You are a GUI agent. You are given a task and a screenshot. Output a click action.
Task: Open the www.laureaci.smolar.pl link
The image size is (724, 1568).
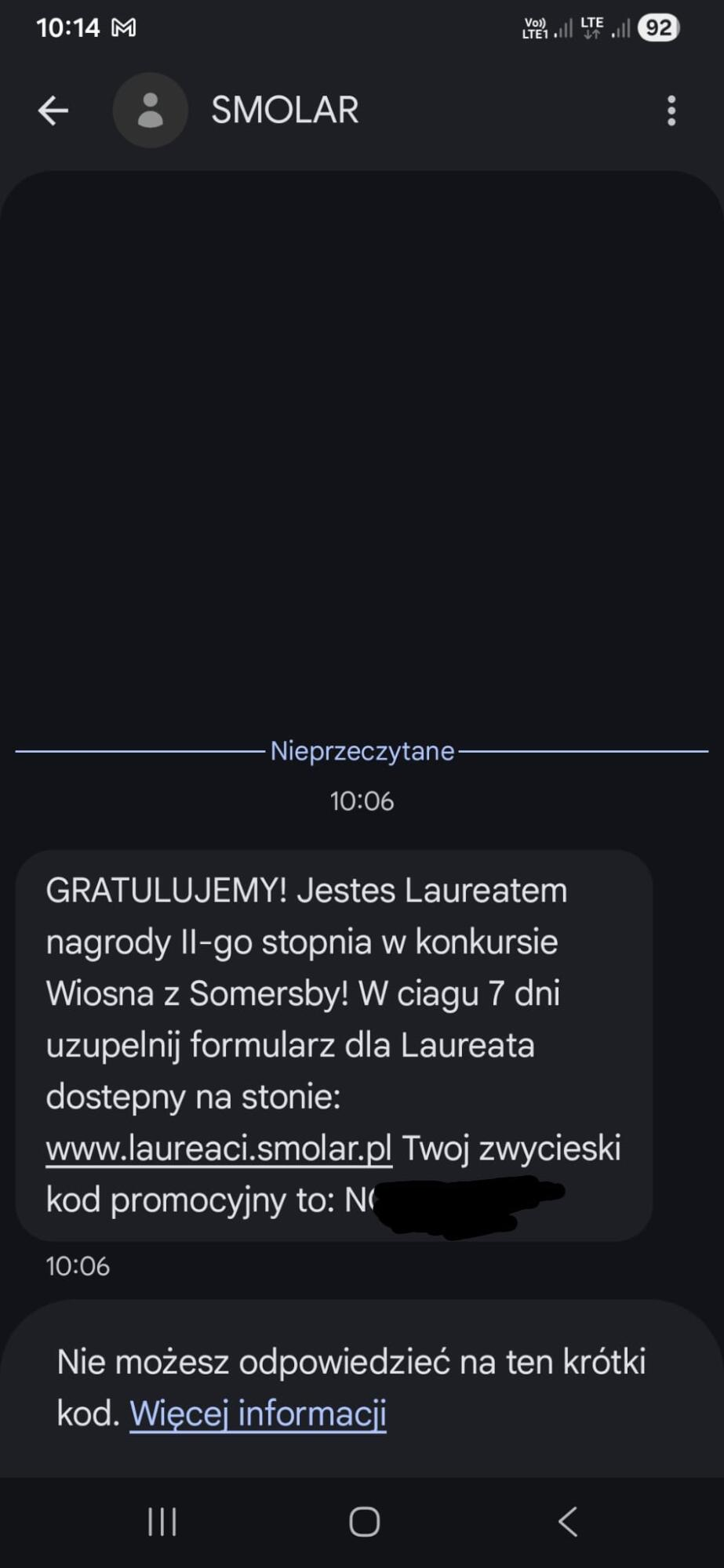219,1148
